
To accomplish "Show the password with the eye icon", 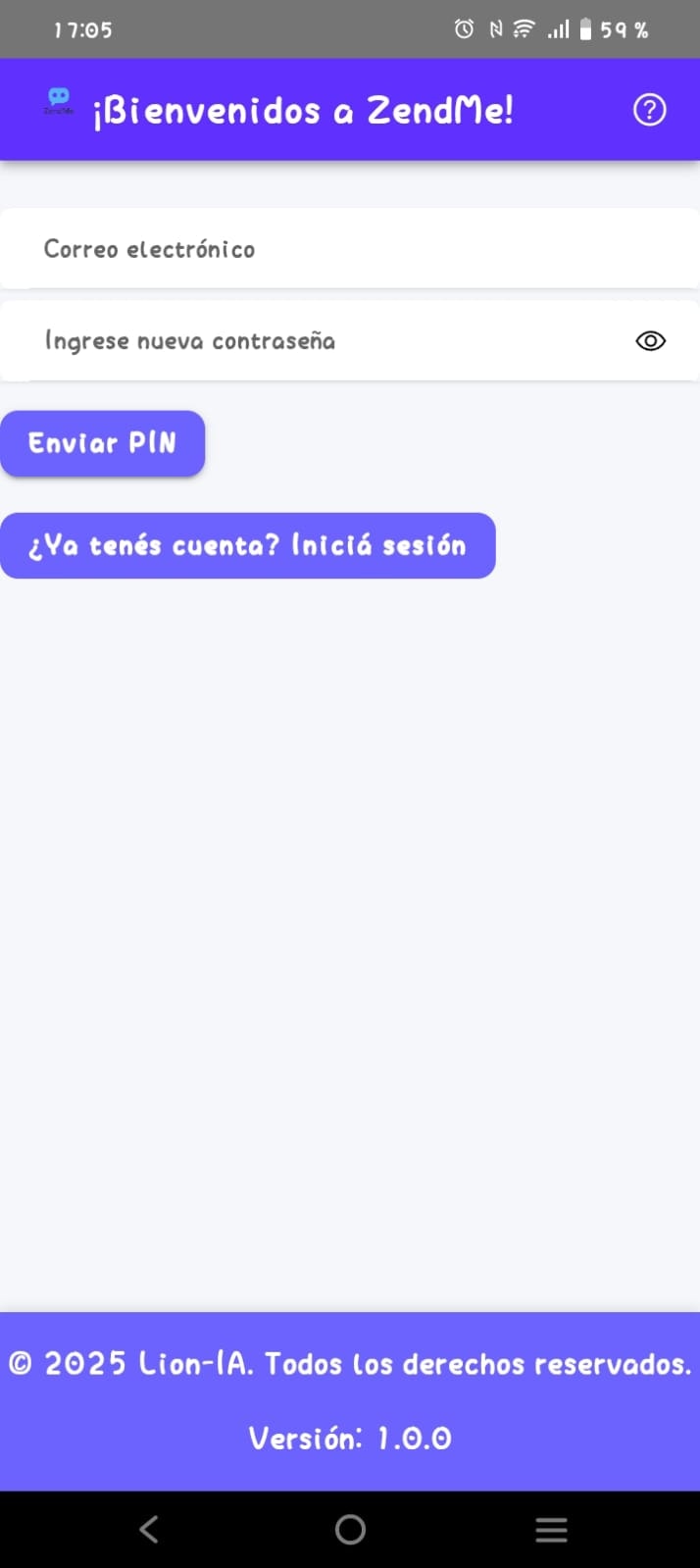I will (x=651, y=341).
